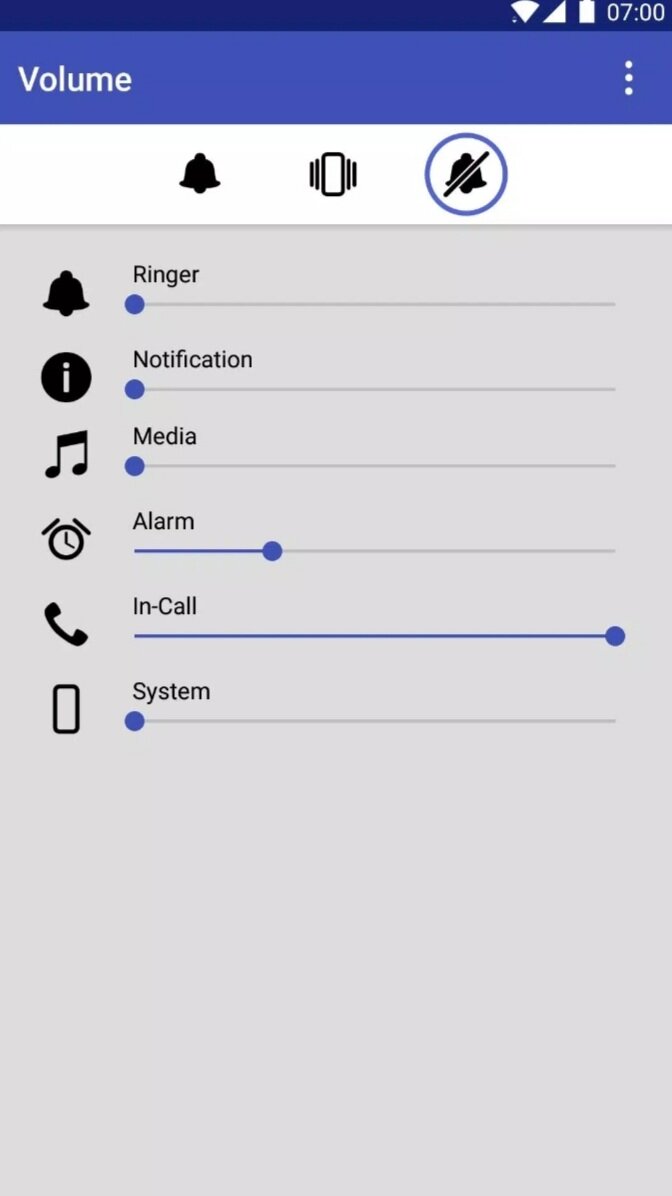Open the overflow menu
The image size is (672, 1196).
[x=628, y=78]
